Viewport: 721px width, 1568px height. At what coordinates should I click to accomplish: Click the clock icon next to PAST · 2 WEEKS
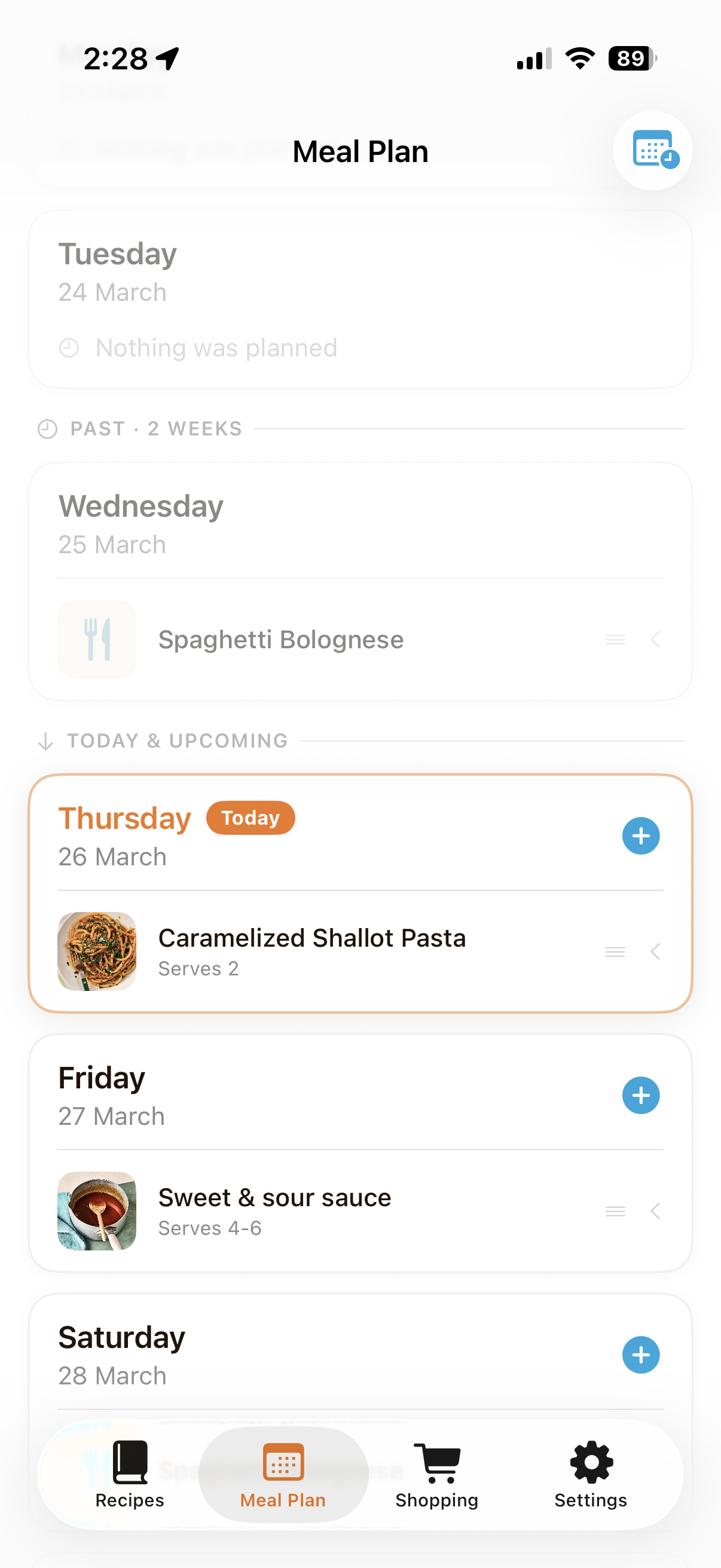click(48, 428)
